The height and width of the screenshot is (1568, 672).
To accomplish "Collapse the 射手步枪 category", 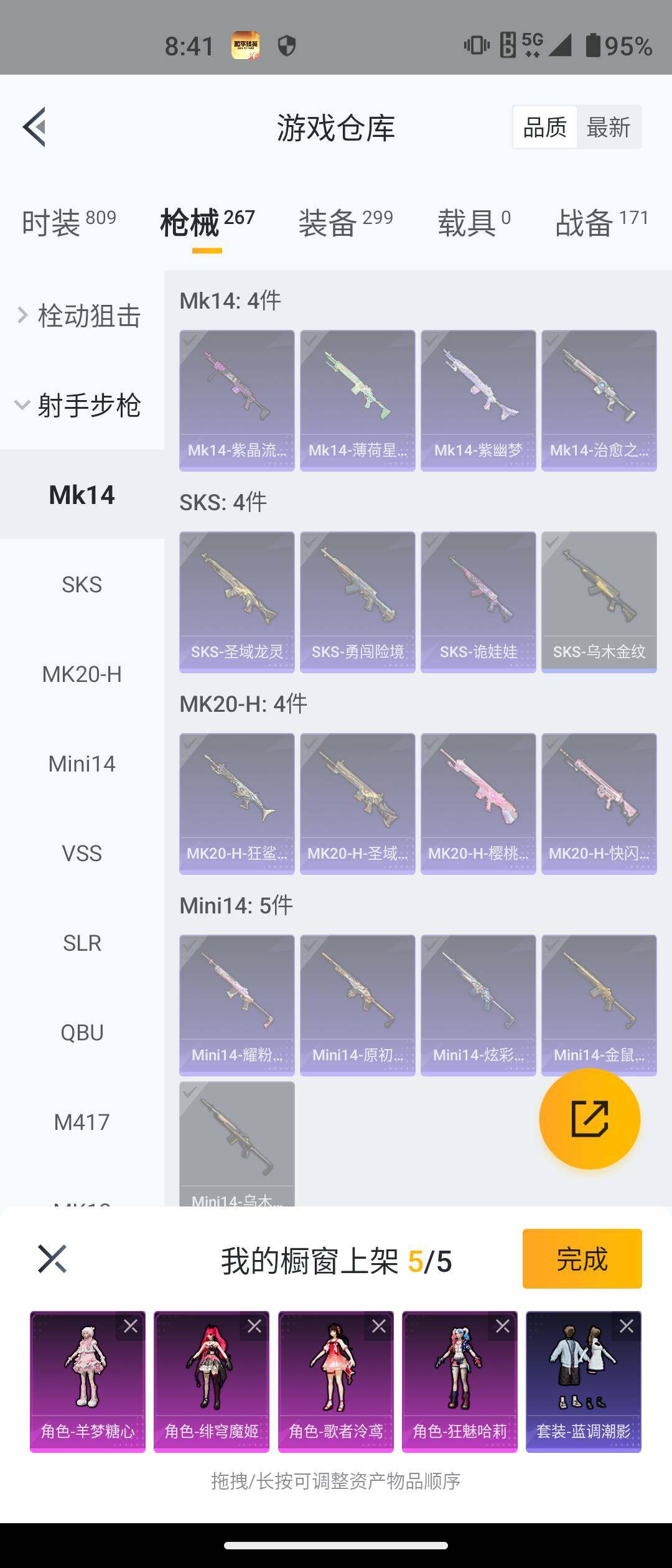I will (81, 405).
